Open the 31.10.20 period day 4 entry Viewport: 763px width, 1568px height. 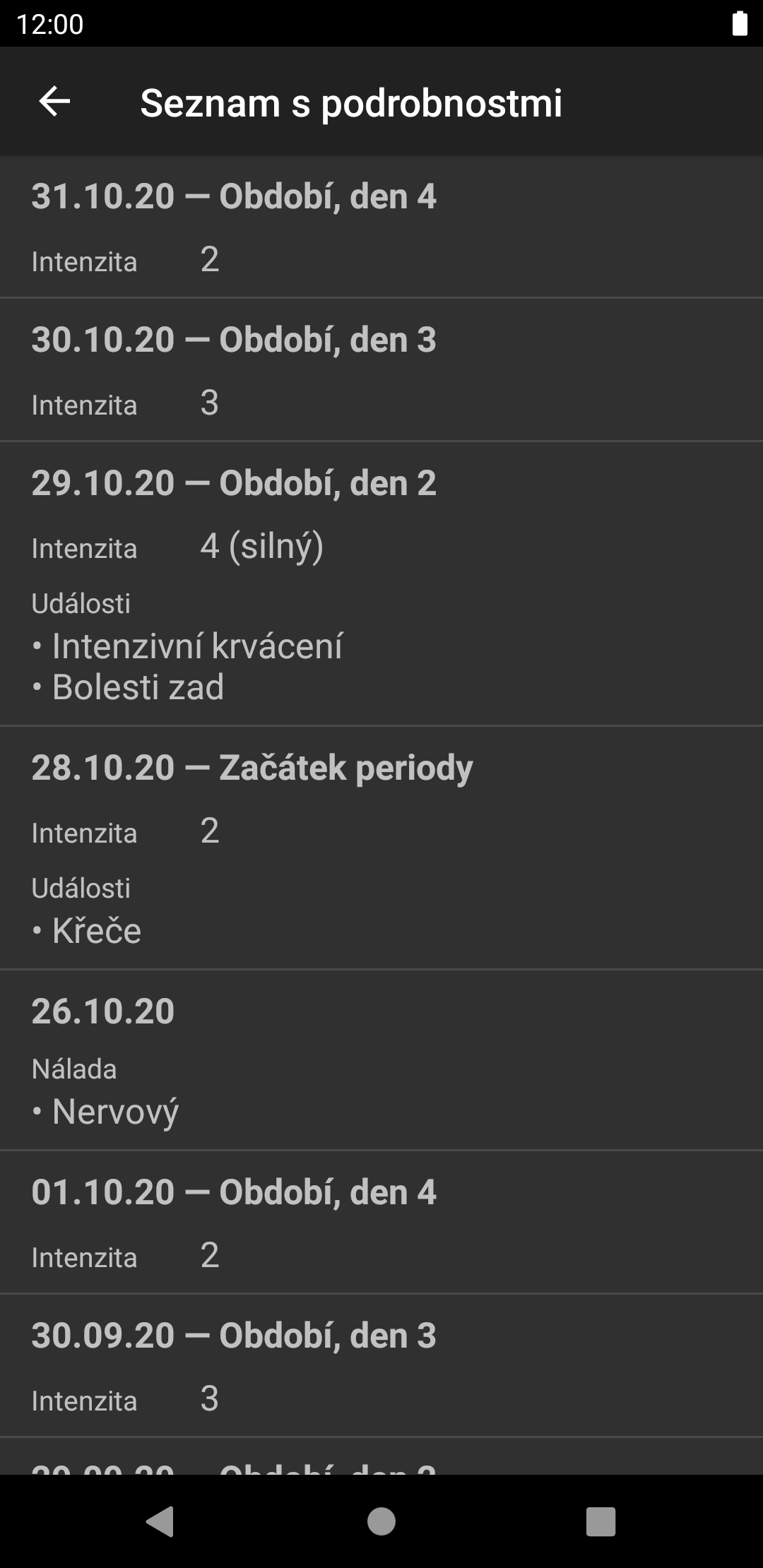381,227
